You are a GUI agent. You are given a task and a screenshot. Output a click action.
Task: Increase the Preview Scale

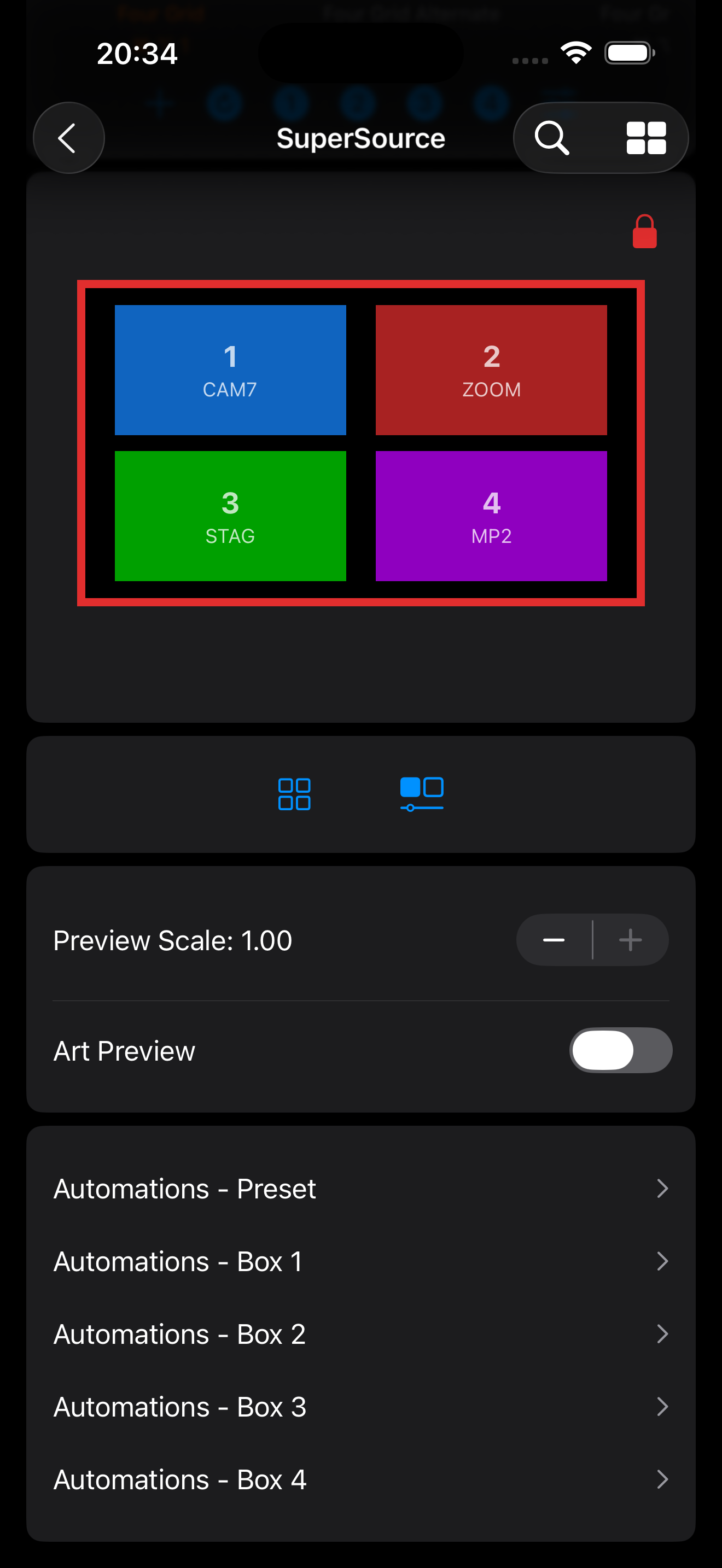(630, 940)
